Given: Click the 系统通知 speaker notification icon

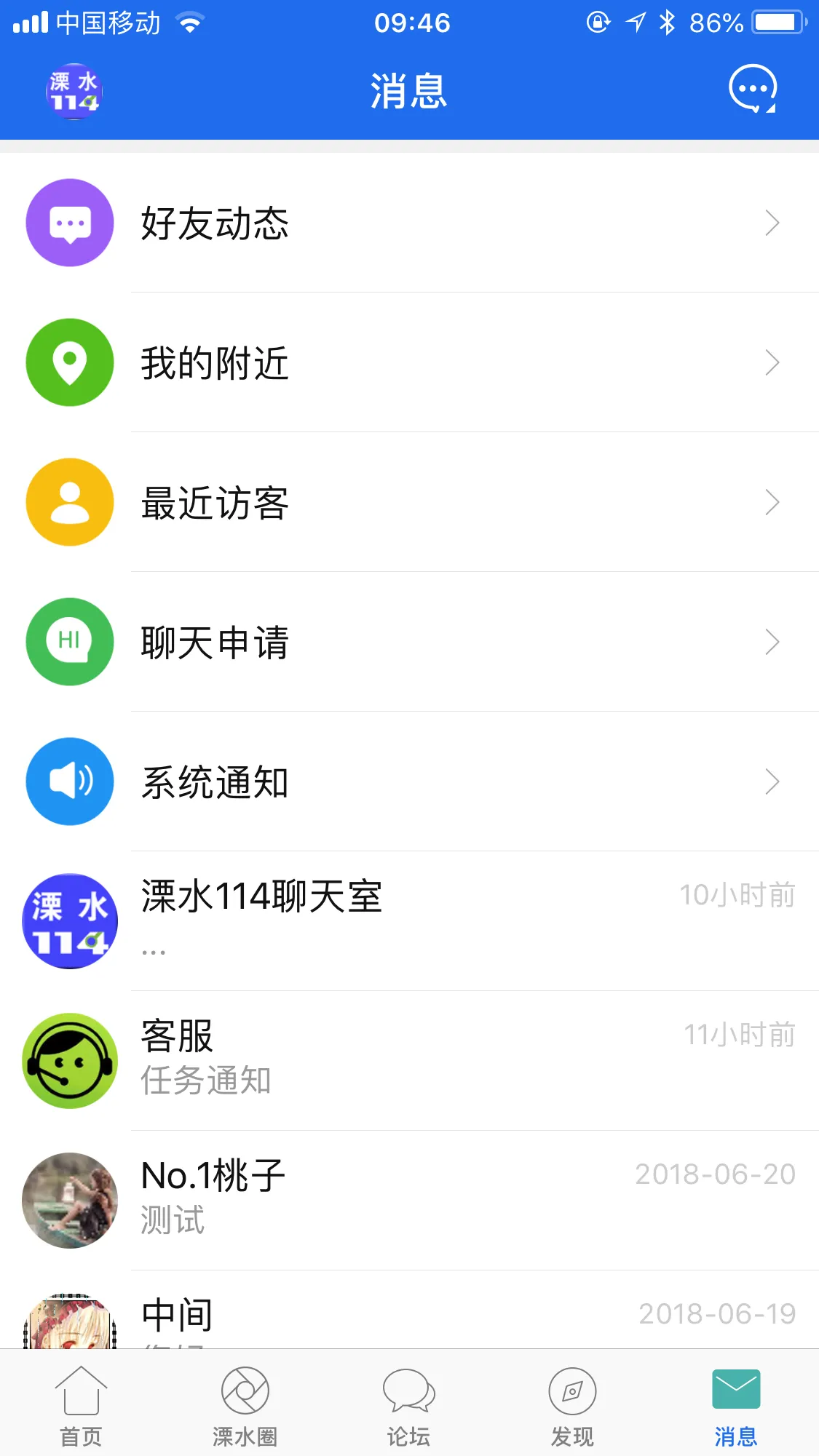Looking at the screenshot, I should pyautogui.click(x=69, y=781).
